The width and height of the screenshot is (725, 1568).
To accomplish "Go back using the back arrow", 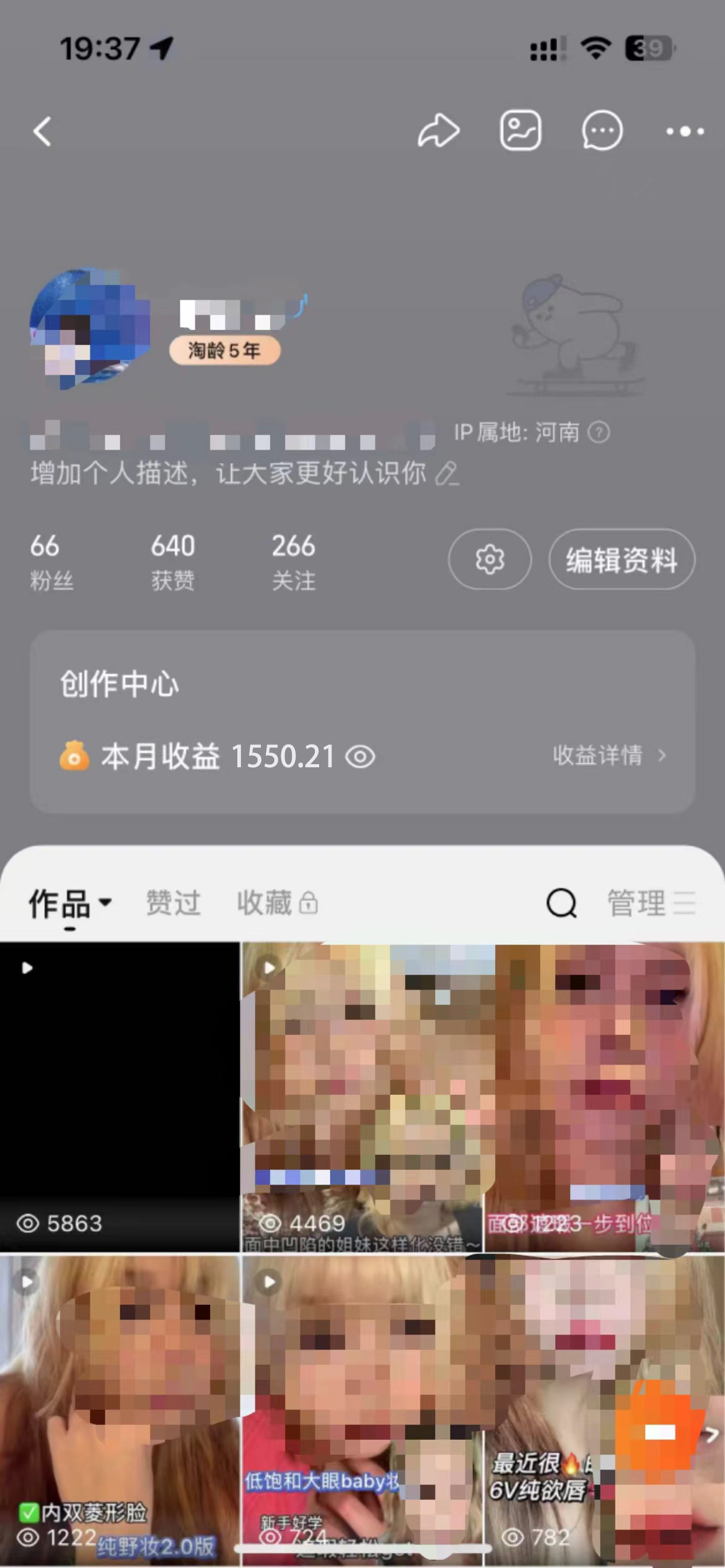I will (42, 131).
